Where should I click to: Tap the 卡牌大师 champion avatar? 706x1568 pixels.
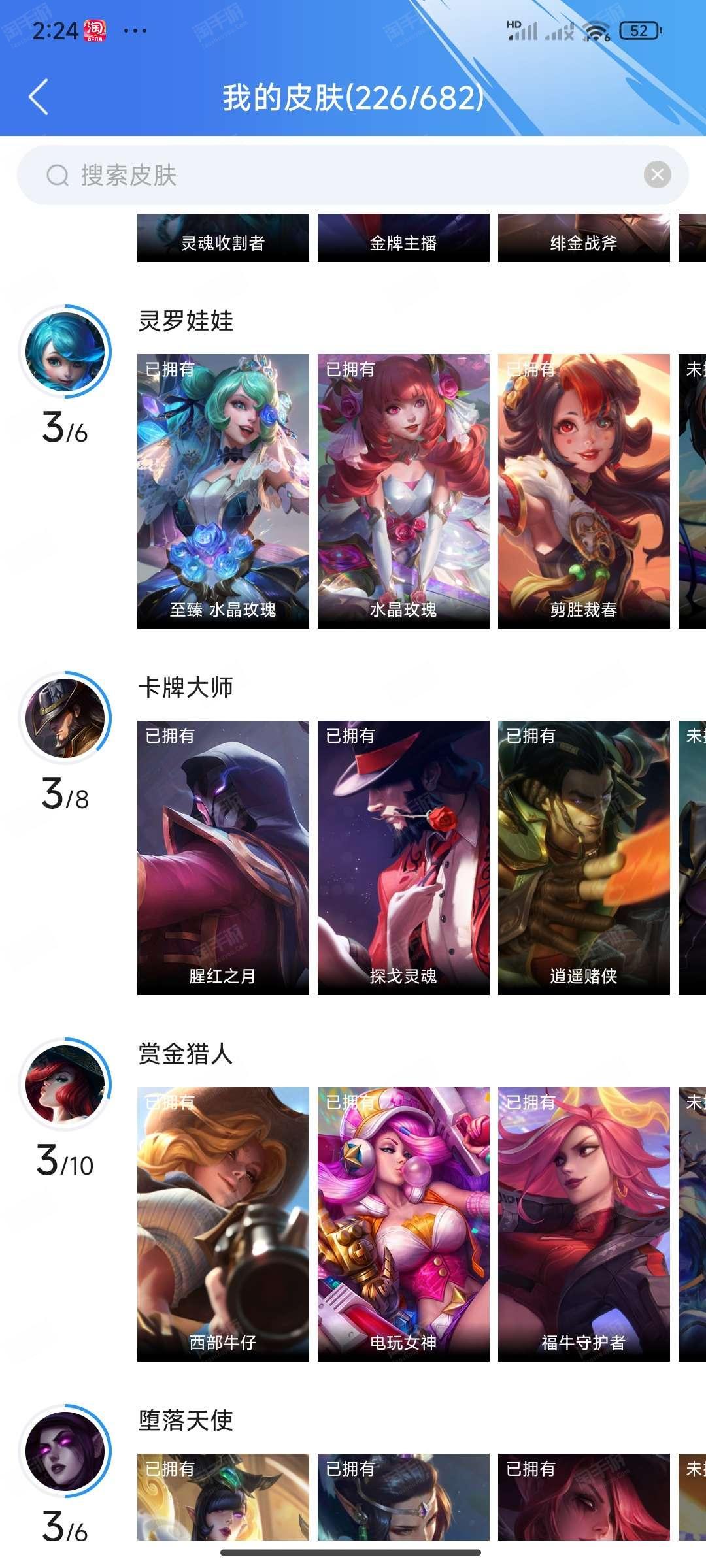pos(65,718)
